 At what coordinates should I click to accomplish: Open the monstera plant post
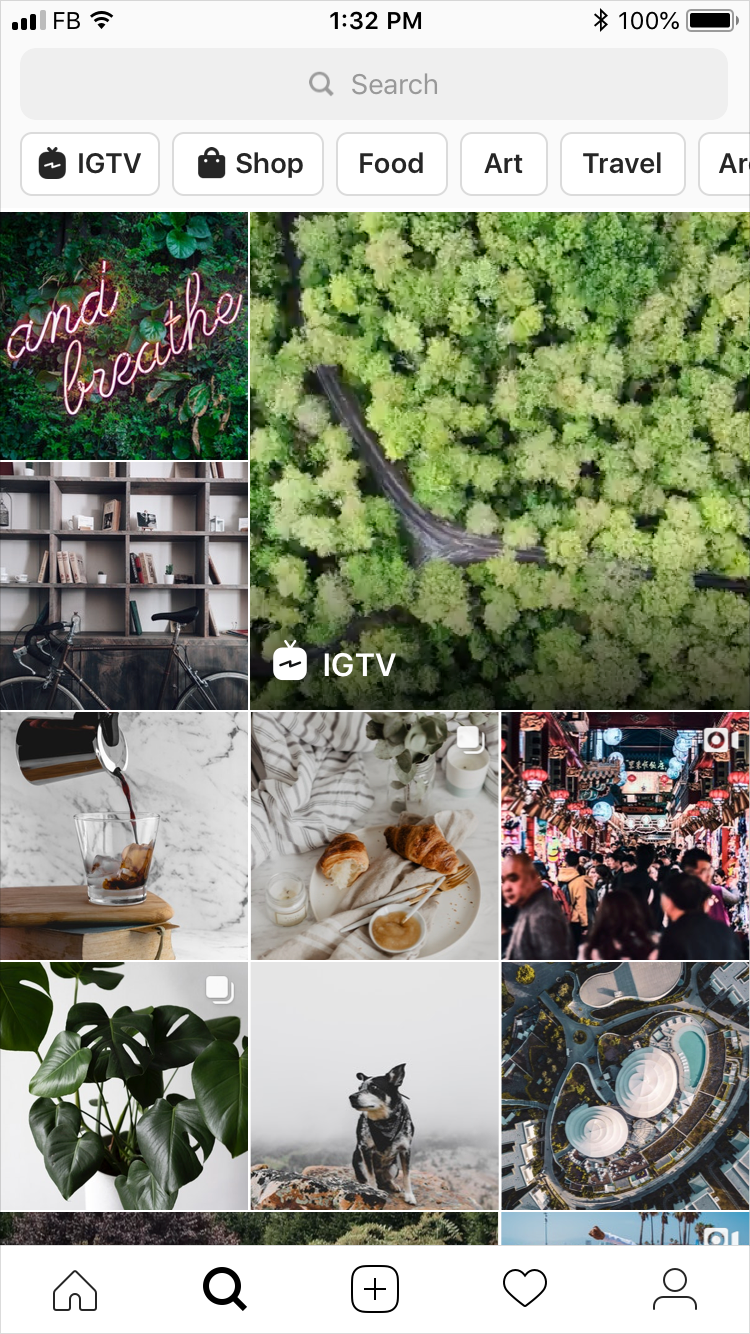point(124,1085)
